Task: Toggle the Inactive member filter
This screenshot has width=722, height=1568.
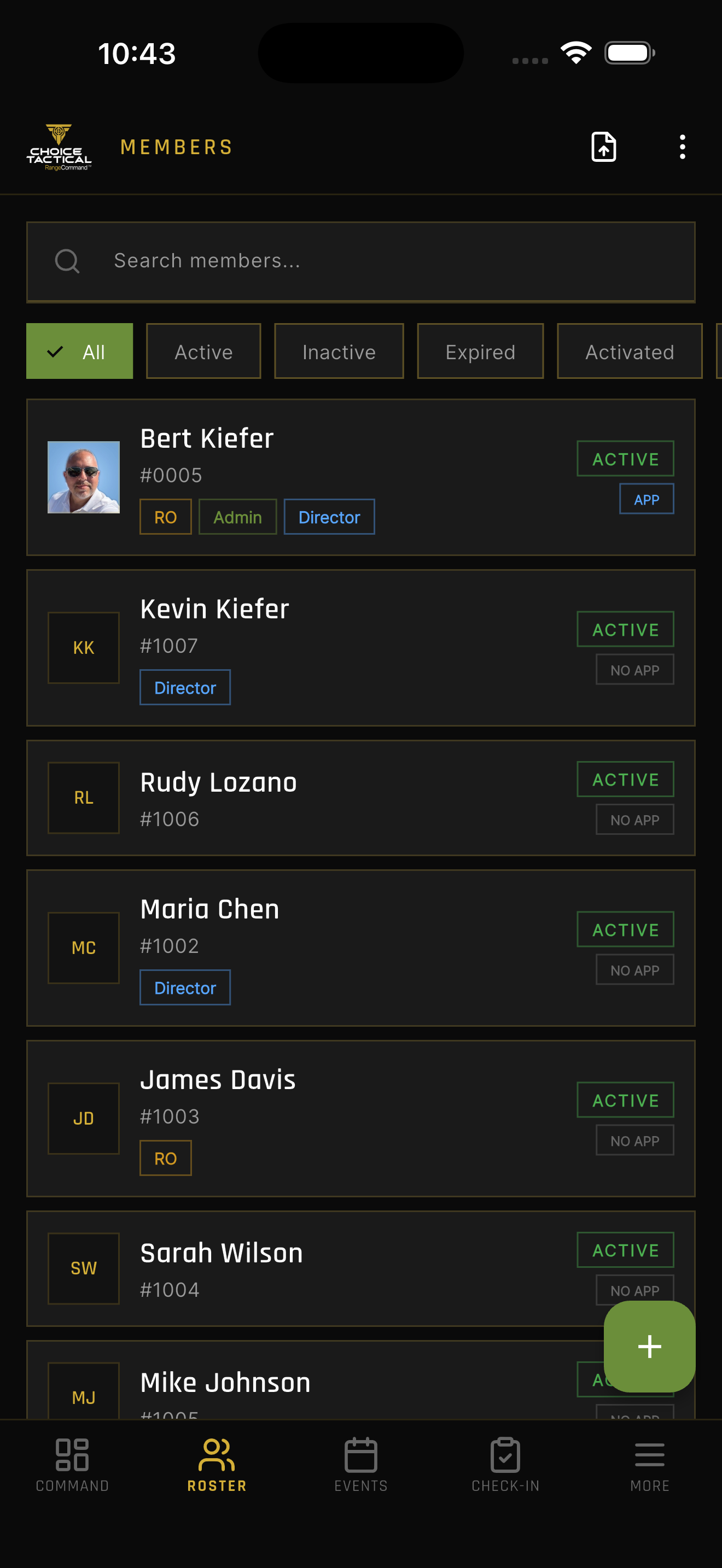Action: tap(339, 351)
